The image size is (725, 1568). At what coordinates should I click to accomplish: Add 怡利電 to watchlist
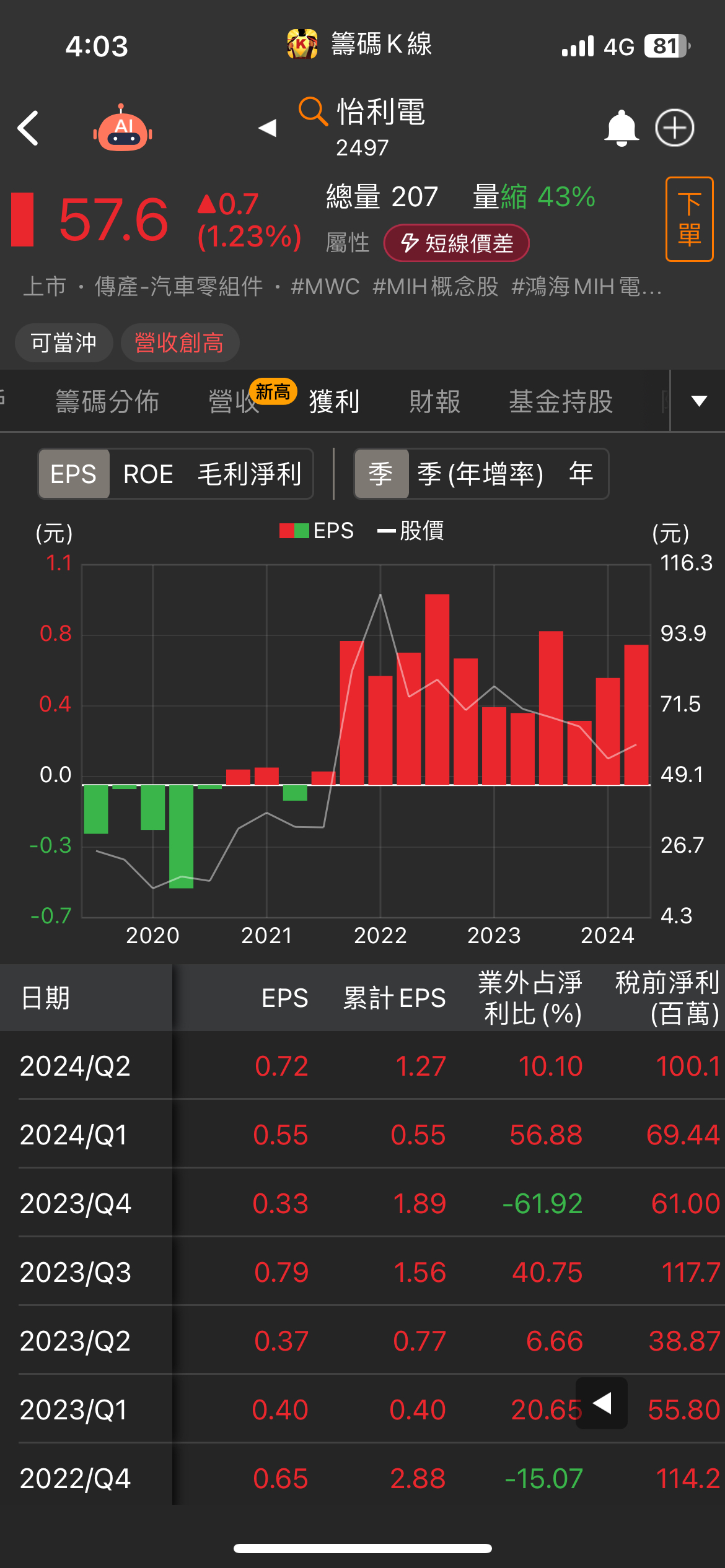tap(675, 128)
